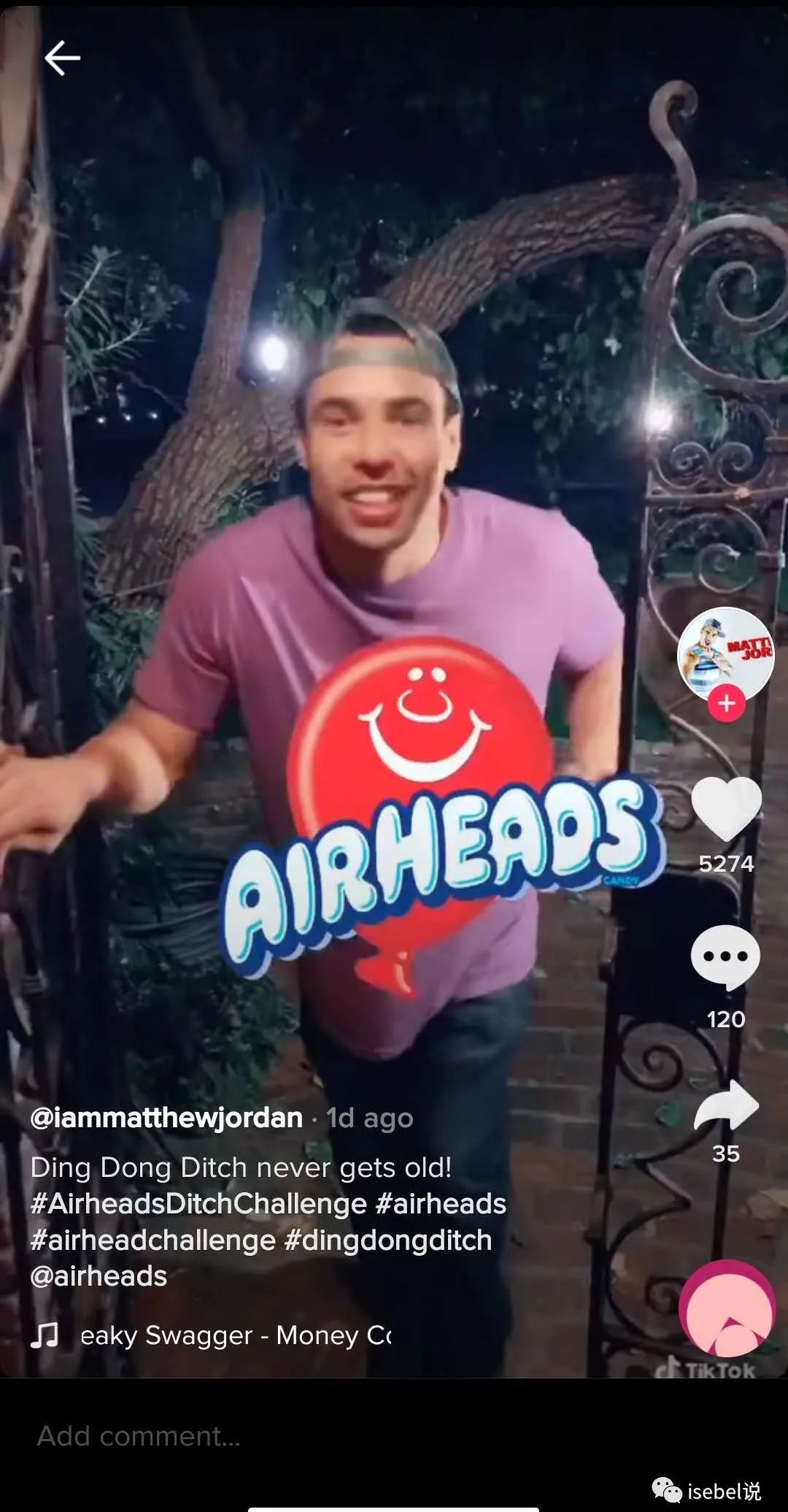Open the #dingdongditch hashtag
Viewport: 788px width, 1512px height.
(387, 1240)
